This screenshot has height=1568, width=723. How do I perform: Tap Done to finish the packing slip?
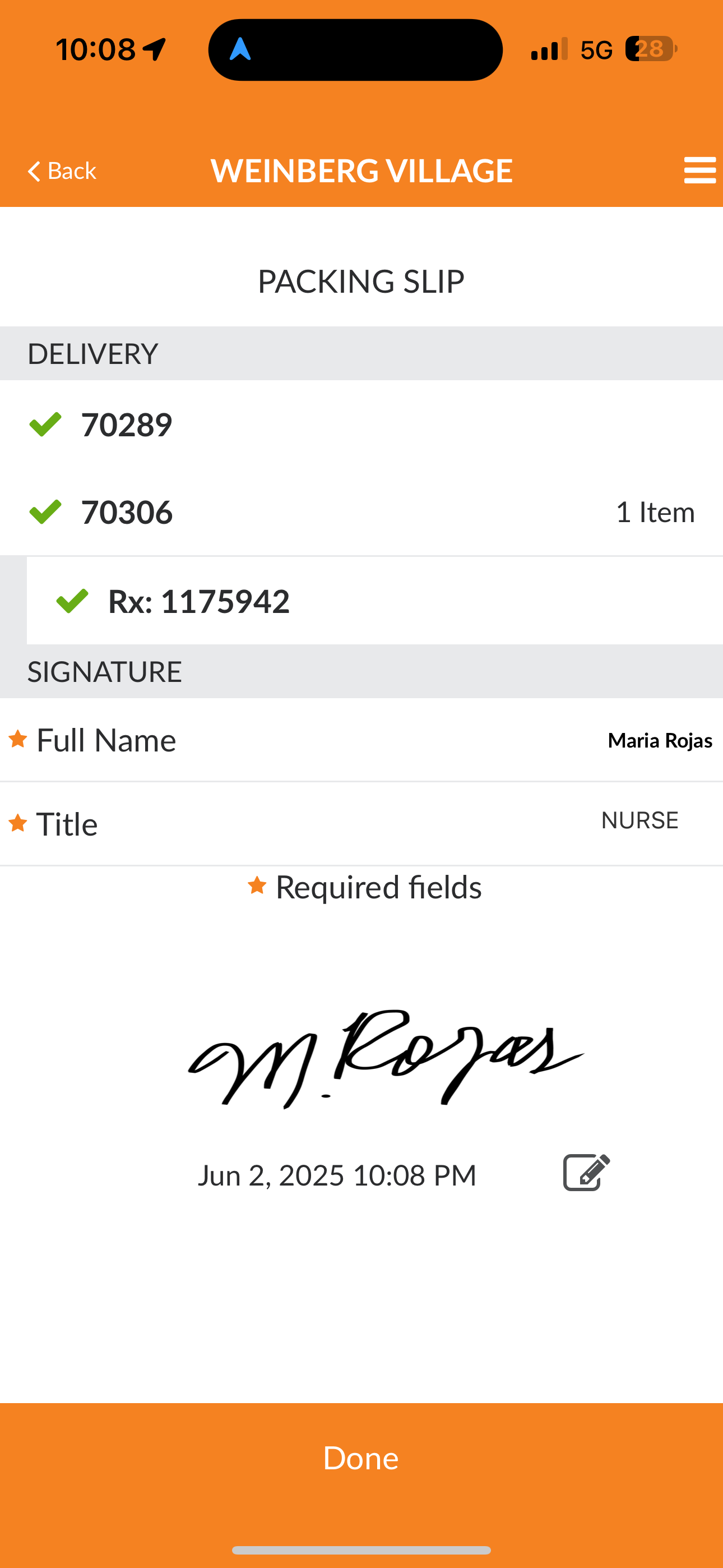click(361, 1459)
